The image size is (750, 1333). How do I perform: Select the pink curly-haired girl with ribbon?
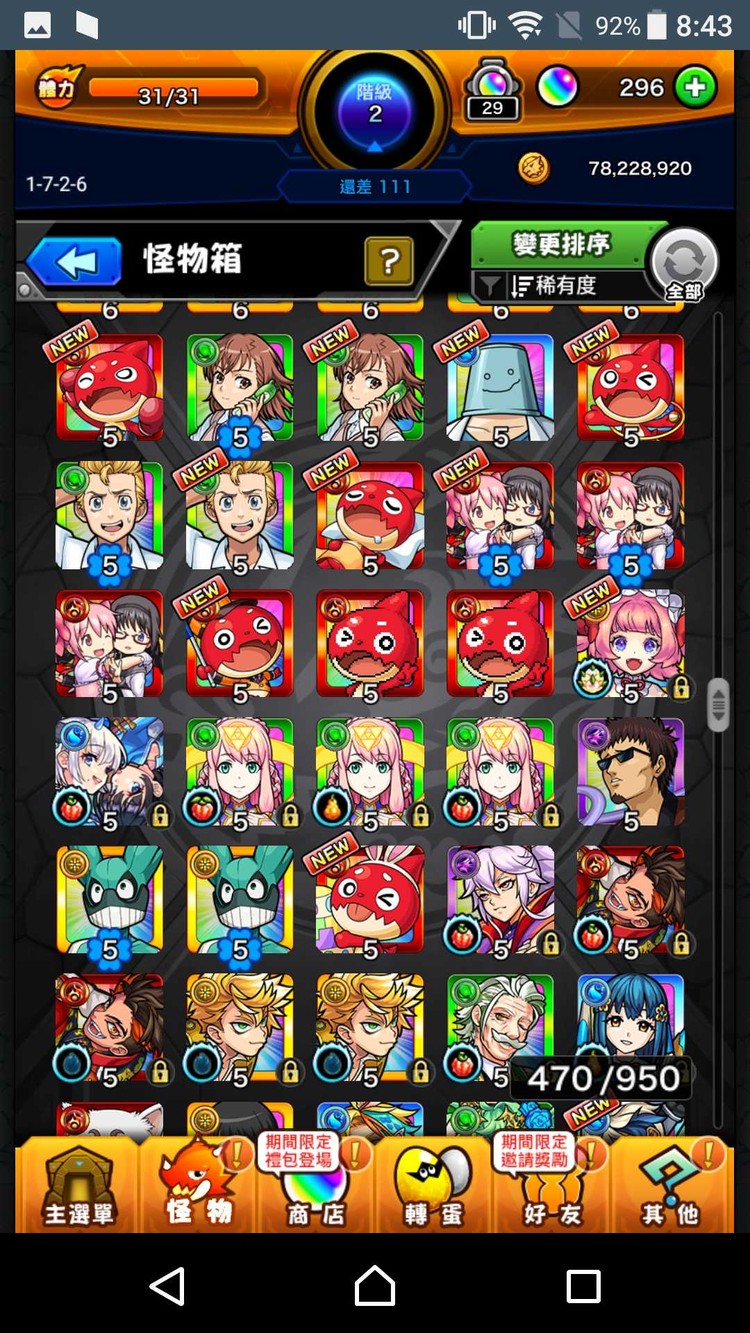point(630,644)
